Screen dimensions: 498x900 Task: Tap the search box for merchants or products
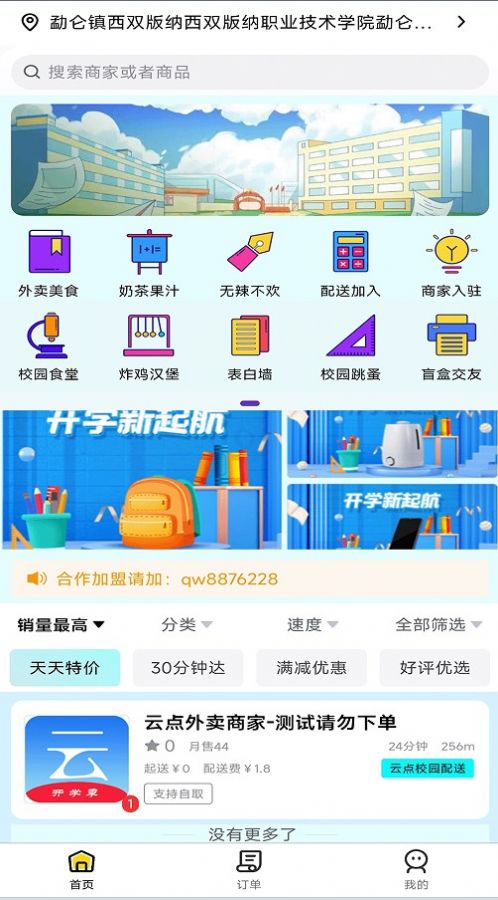pos(250,72)
